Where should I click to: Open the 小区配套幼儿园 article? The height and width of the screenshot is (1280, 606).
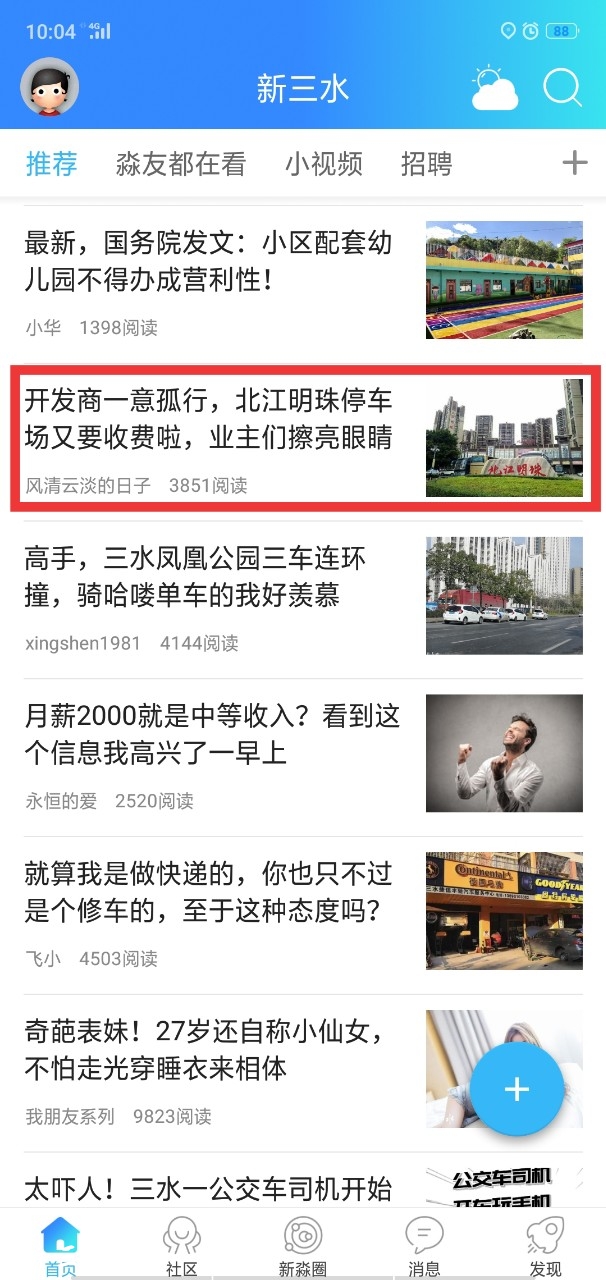pos(208,260)
